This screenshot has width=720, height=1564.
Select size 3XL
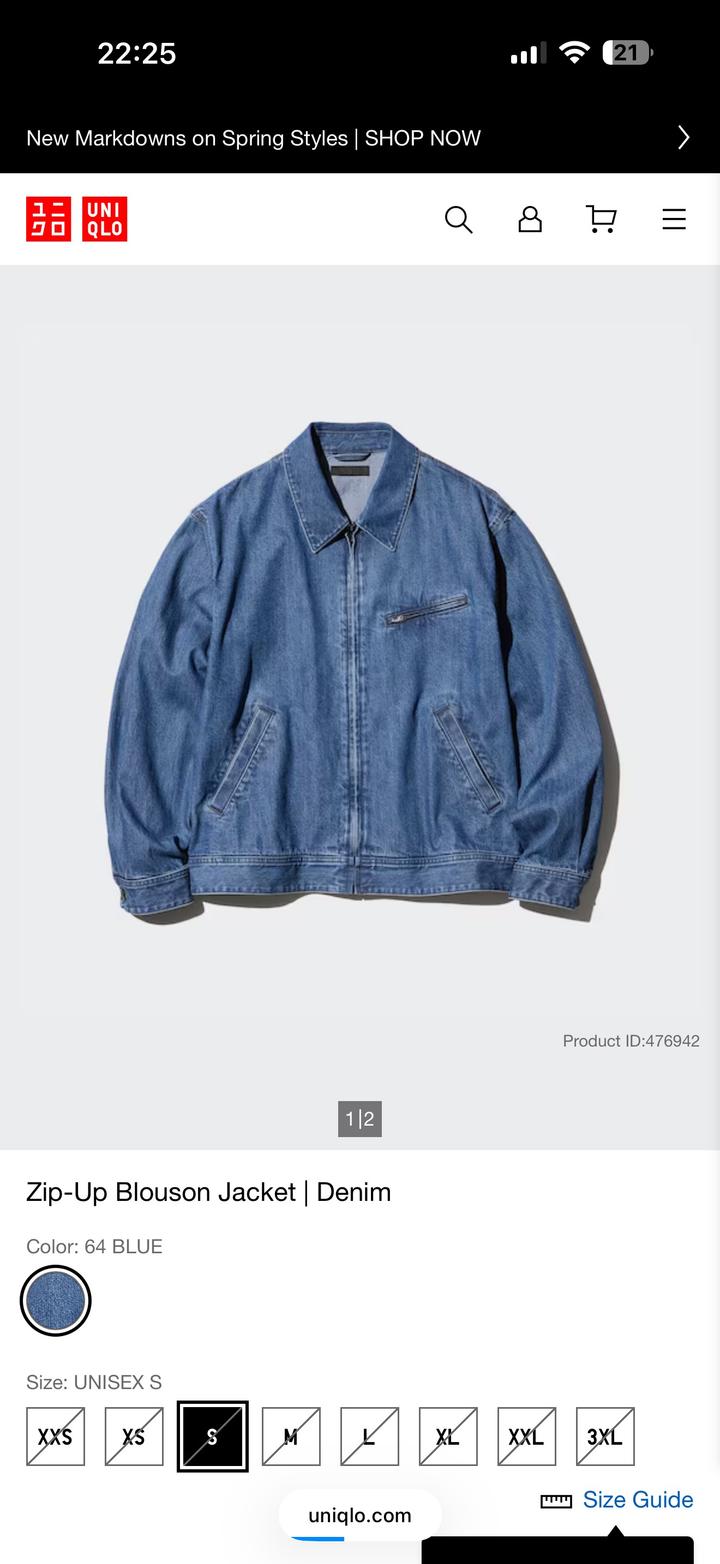pyautogui.click(x=605, y=1437)
